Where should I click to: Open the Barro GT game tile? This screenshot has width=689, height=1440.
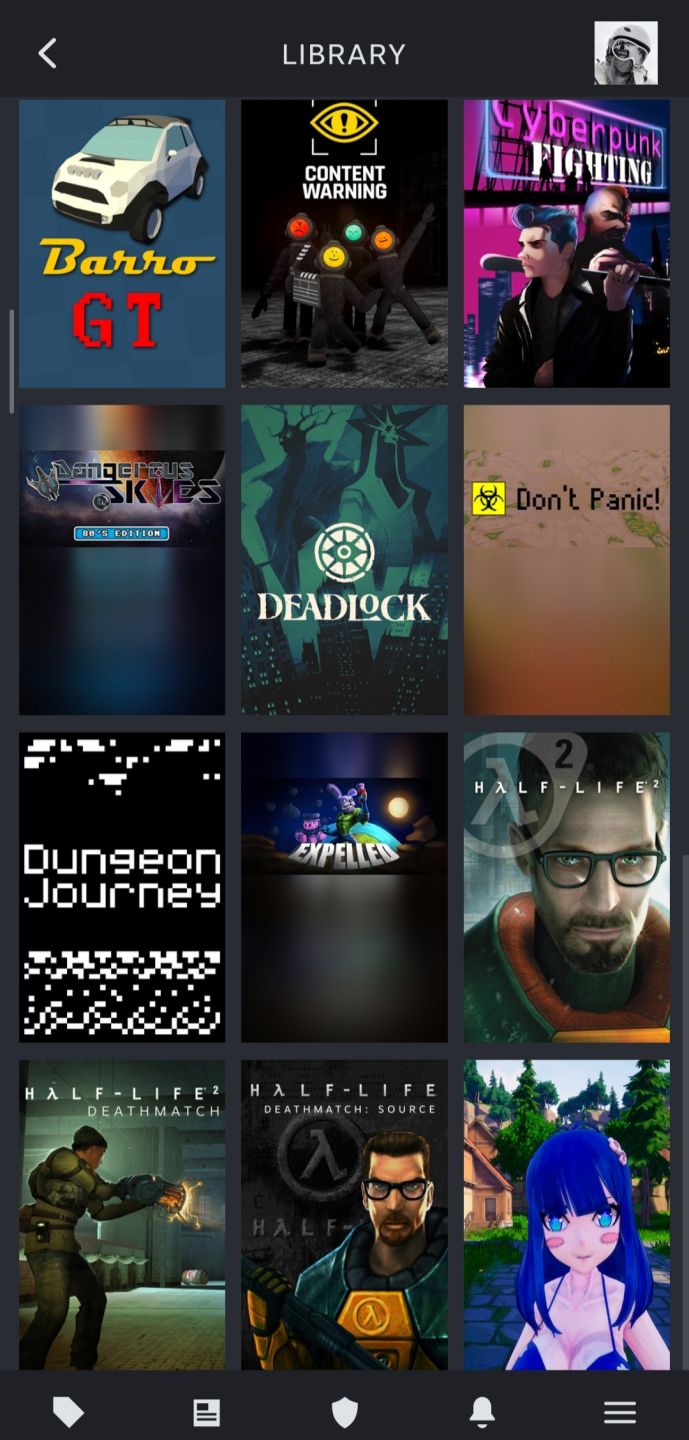point(122,243)
